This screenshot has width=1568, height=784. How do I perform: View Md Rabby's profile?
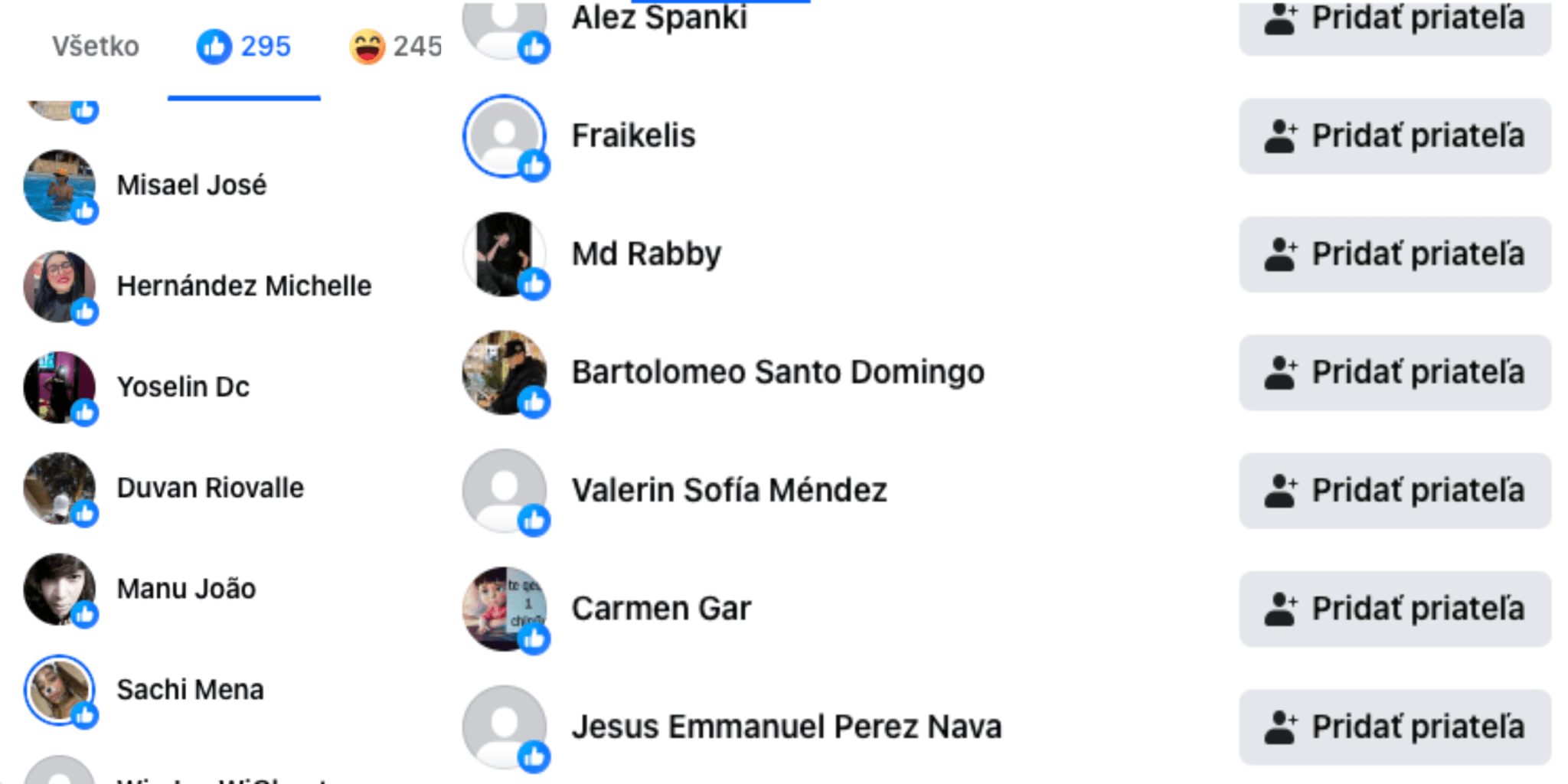tap(646, 254)
